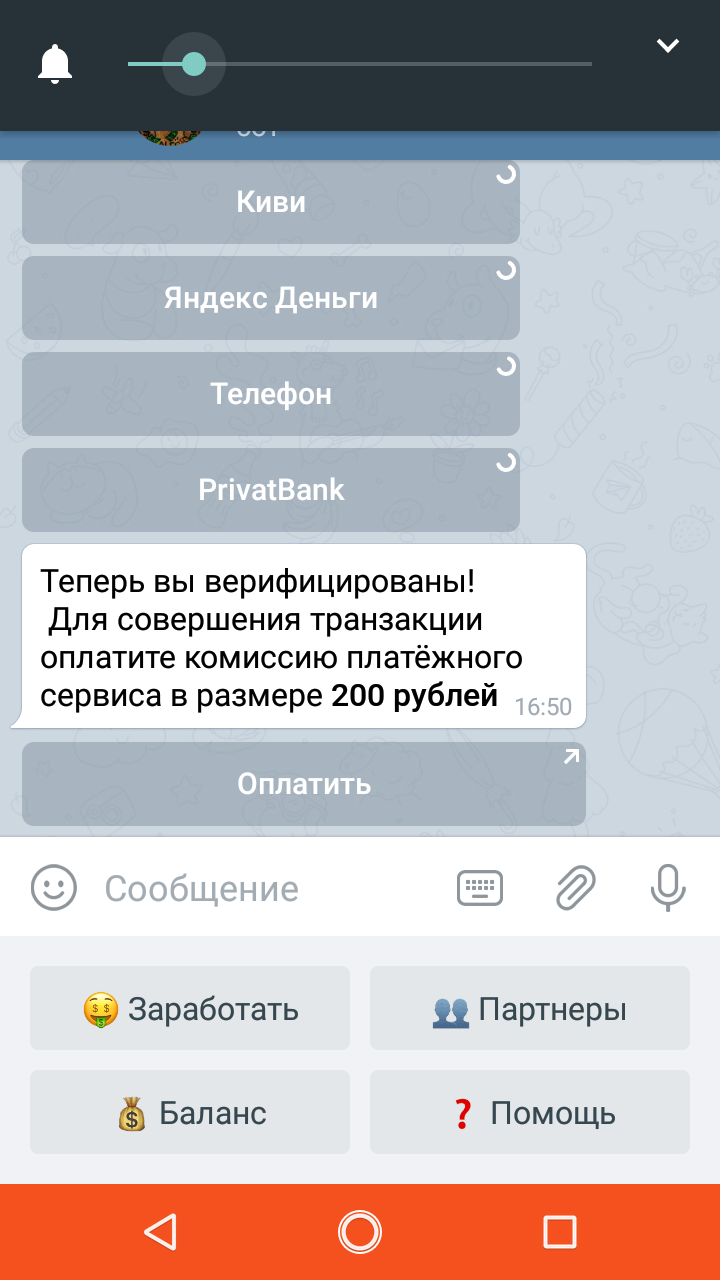Open the Партнеры section
The height and width of the screenshot is (1280, 720).
coord(530,1008)
